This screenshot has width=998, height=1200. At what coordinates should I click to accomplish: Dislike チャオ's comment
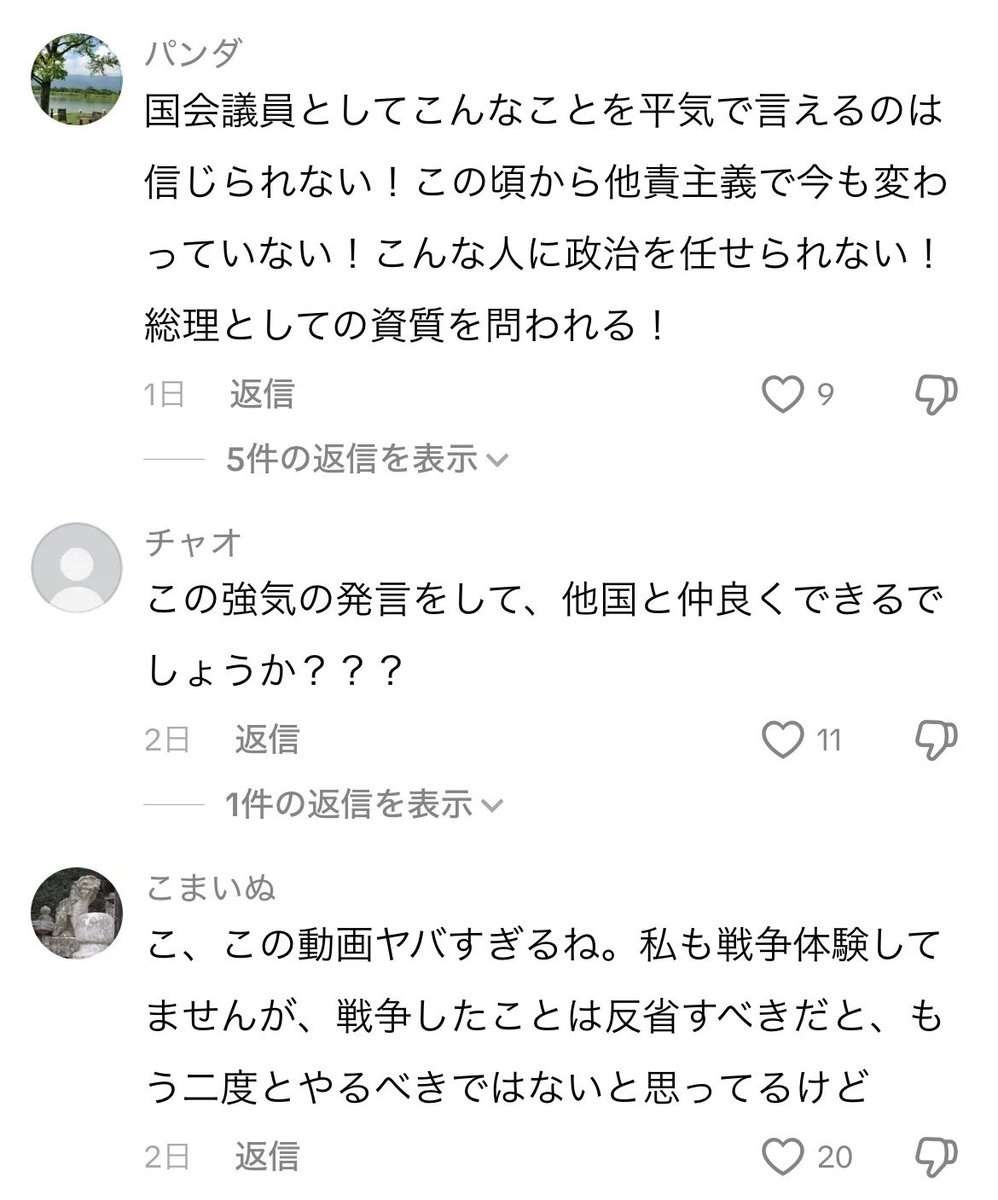tap(937, 741)
